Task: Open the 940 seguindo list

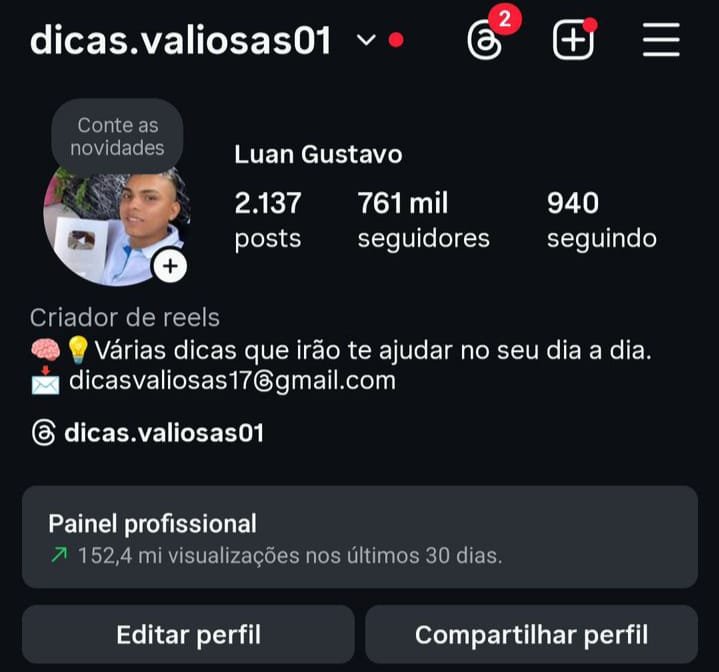Action: (601, 220)
